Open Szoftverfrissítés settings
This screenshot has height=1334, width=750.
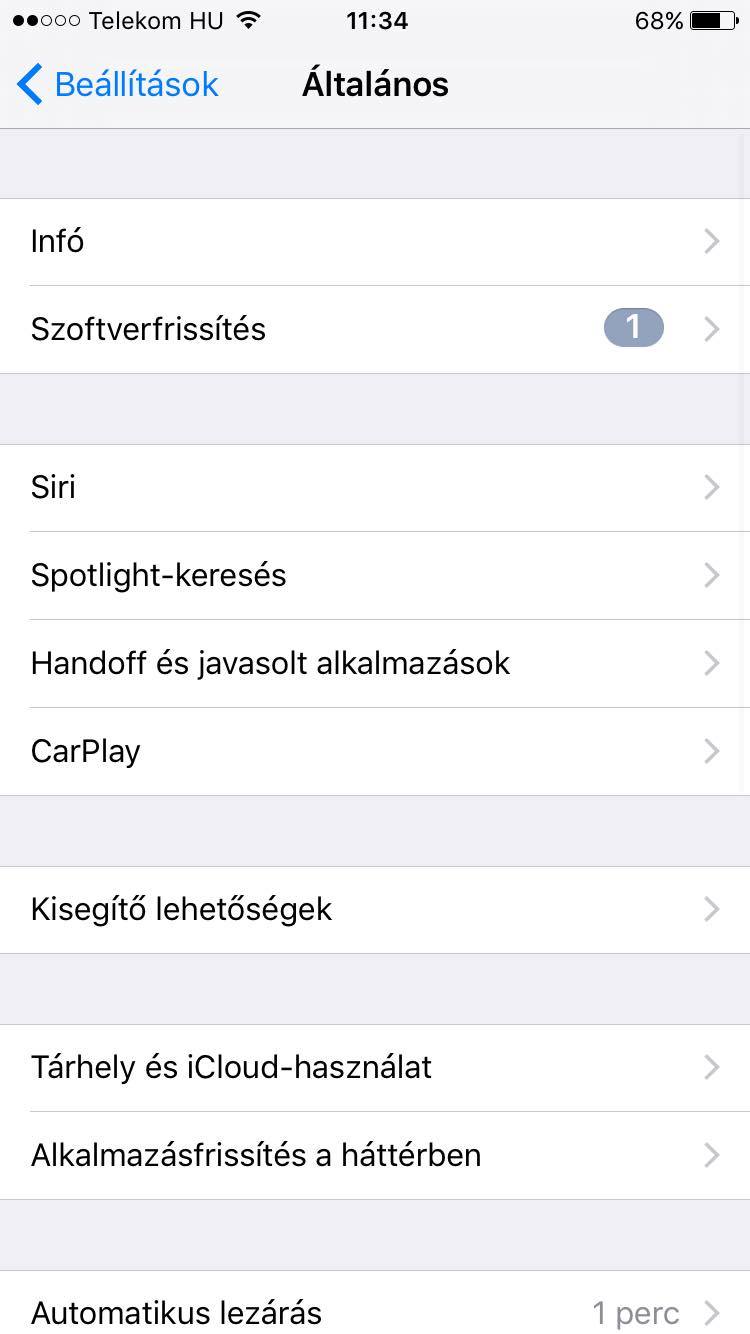pyautogui.click(x=375, y=329)
